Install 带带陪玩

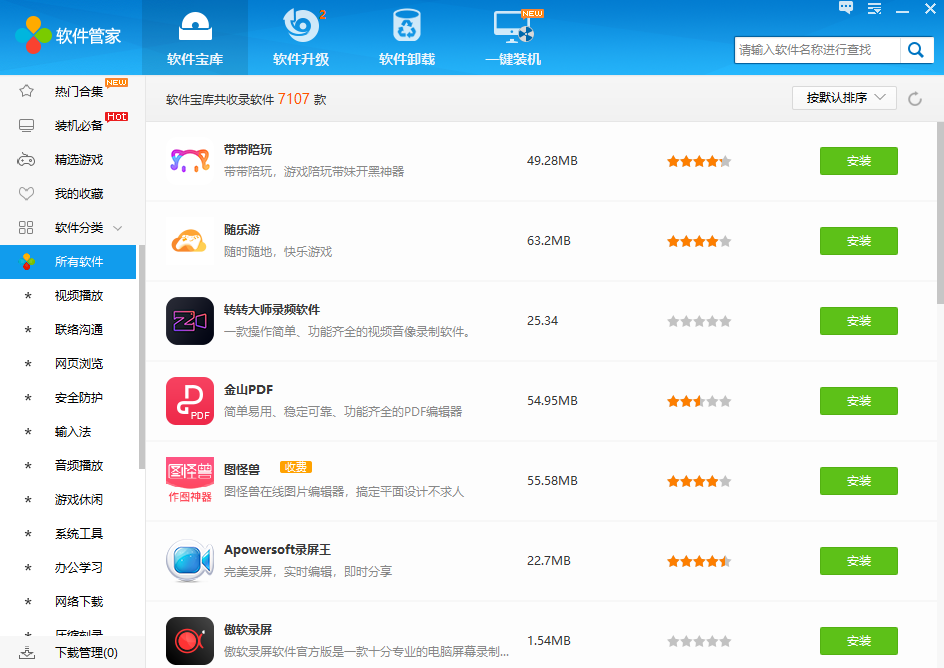tap(858, 161)
